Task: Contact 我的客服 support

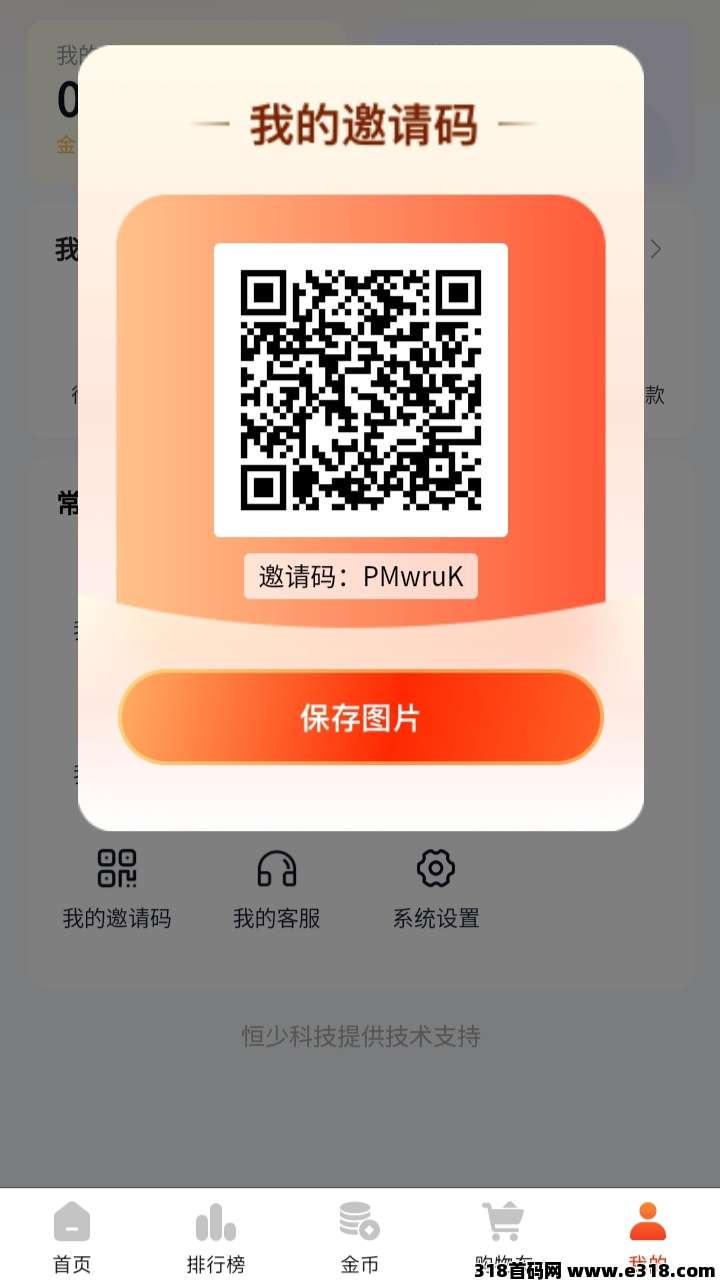Action: pos(277,889)
